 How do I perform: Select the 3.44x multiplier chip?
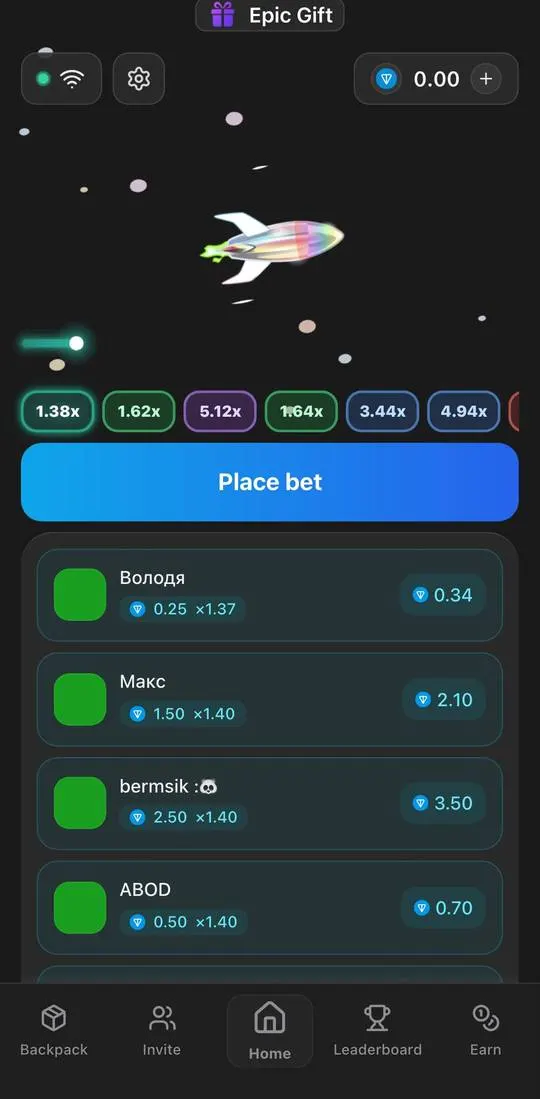[x=382, y=411]
